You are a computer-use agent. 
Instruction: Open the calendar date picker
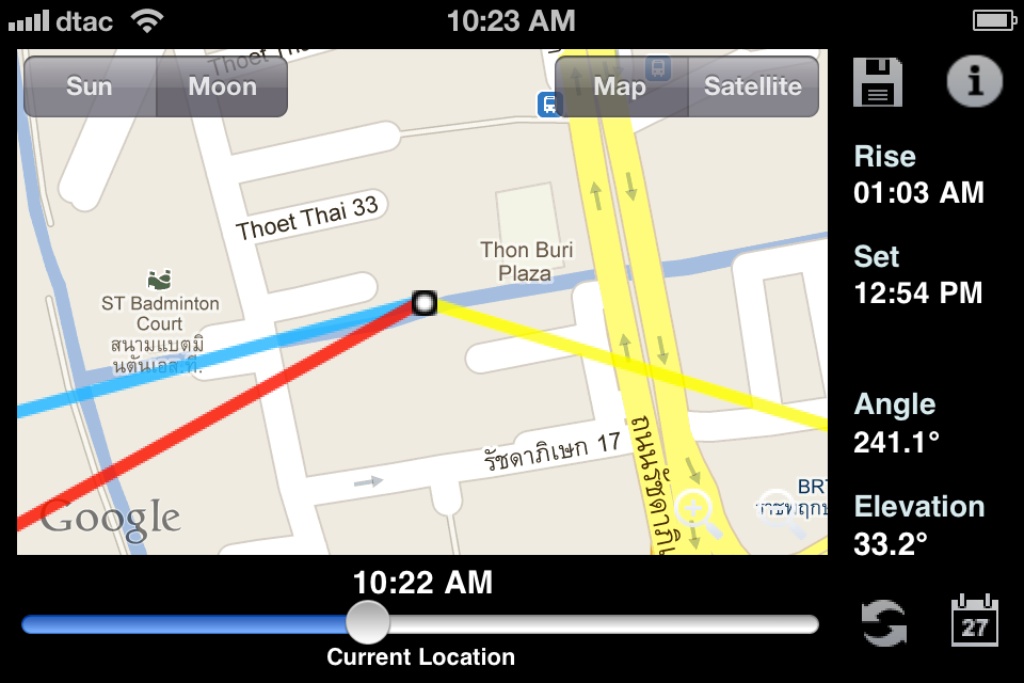[974, 621]
